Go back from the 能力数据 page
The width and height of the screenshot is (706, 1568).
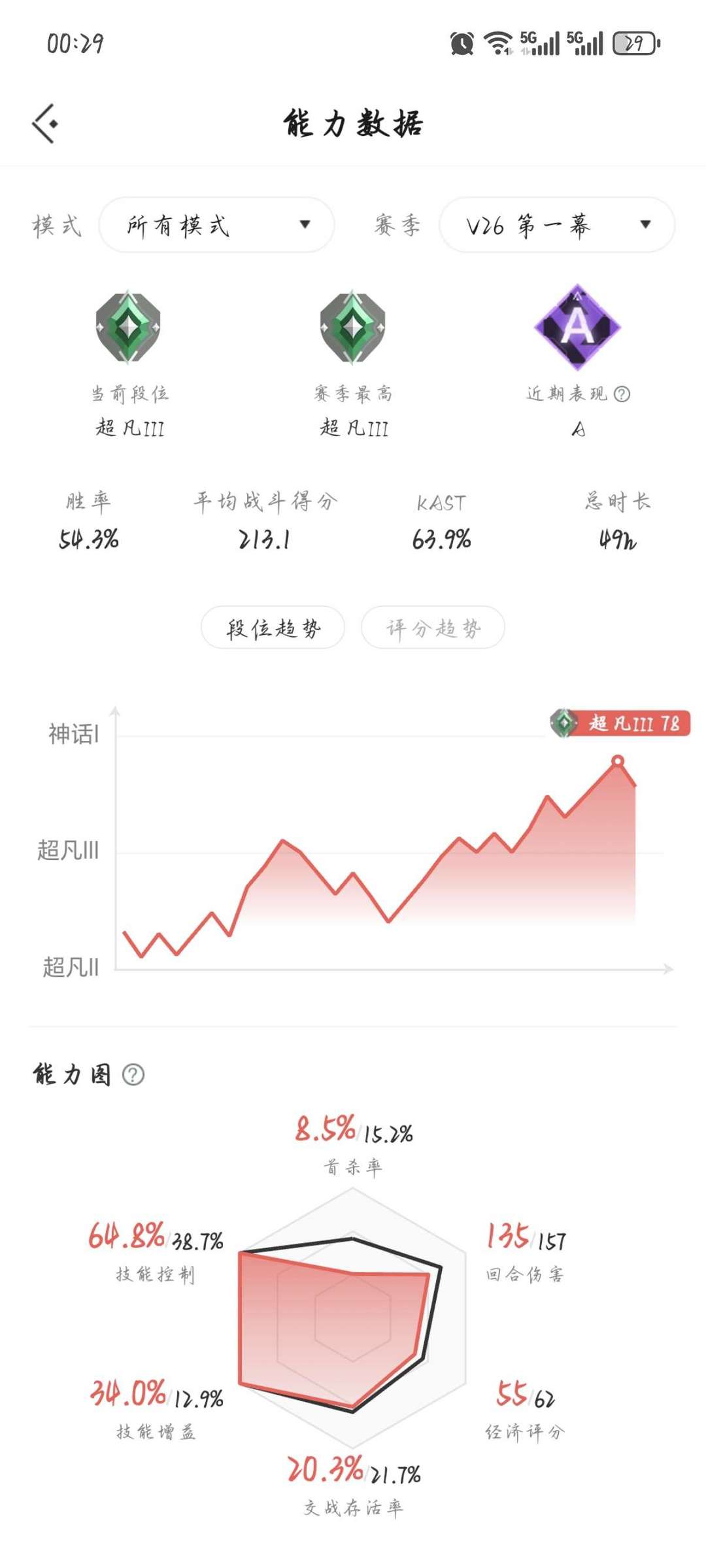pos(46,123)
